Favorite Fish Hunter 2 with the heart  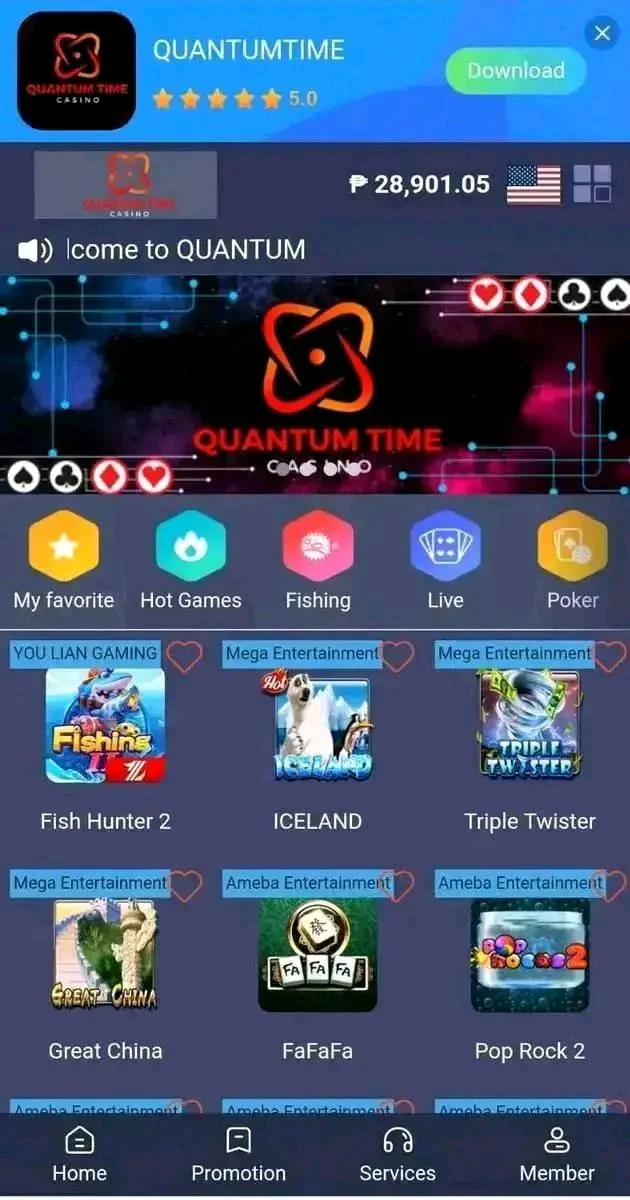pos(184,656)
